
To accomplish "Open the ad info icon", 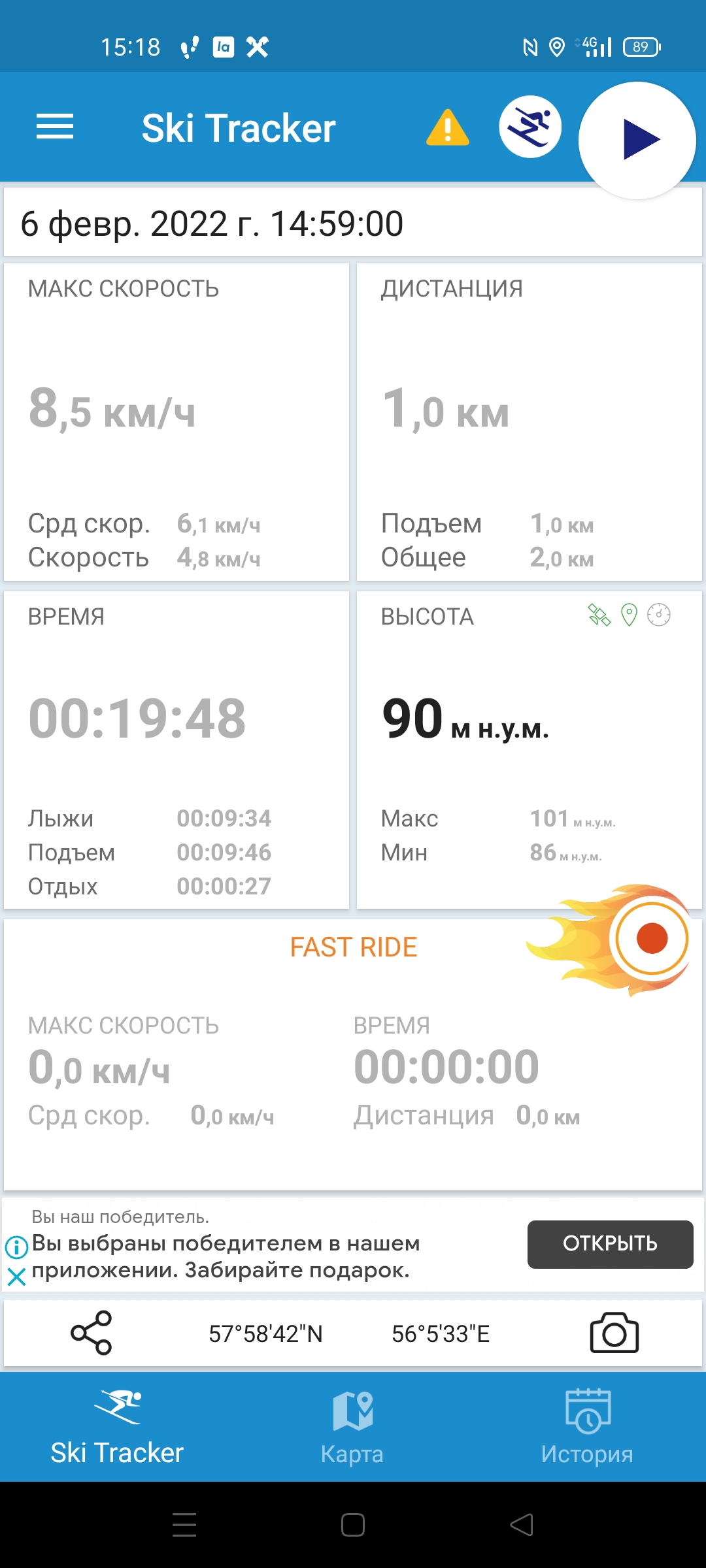I will 16,1247.
